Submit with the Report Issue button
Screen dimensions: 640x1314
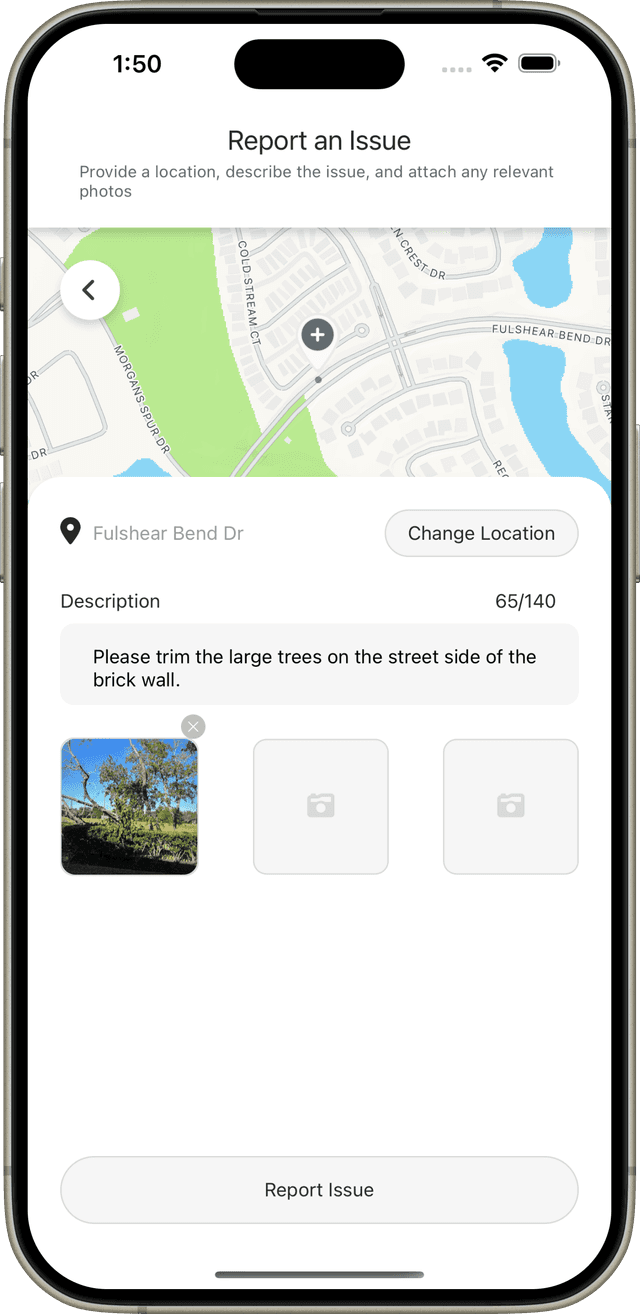pyautogui.click(x=319, y=1190)
